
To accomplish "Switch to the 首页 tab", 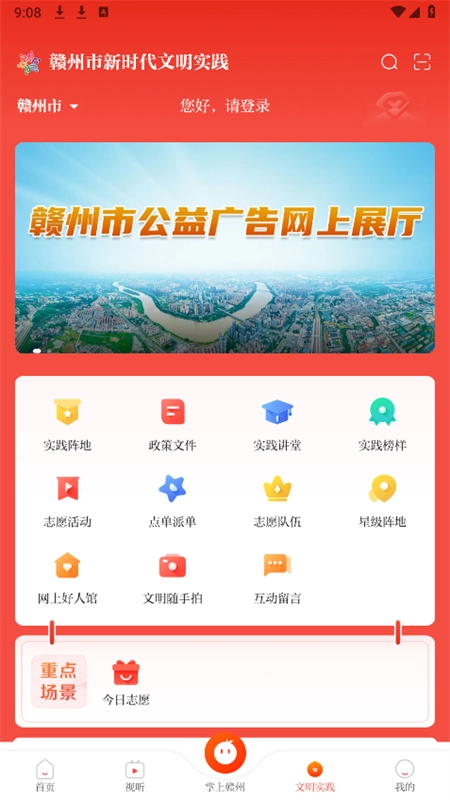I will pyautogui.click(x=45, y=776).
